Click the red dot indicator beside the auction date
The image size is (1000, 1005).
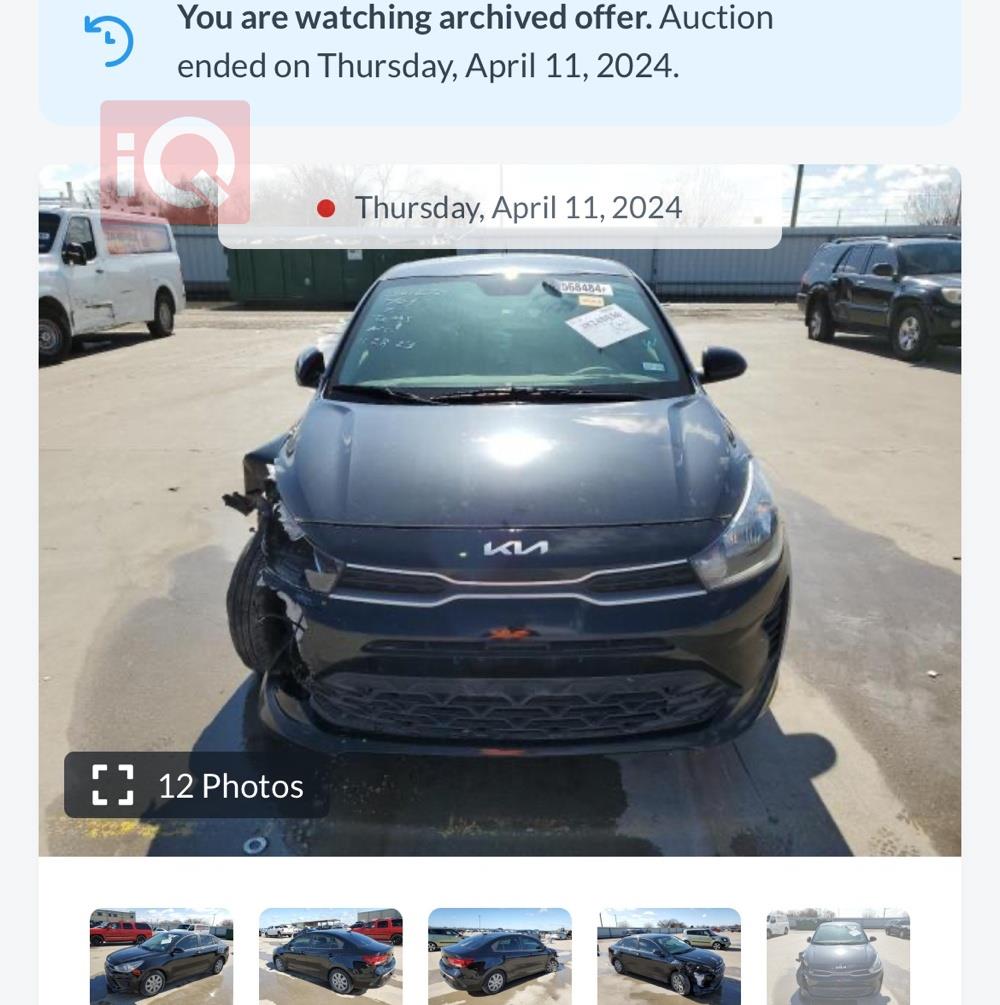(x=324, y=208)
